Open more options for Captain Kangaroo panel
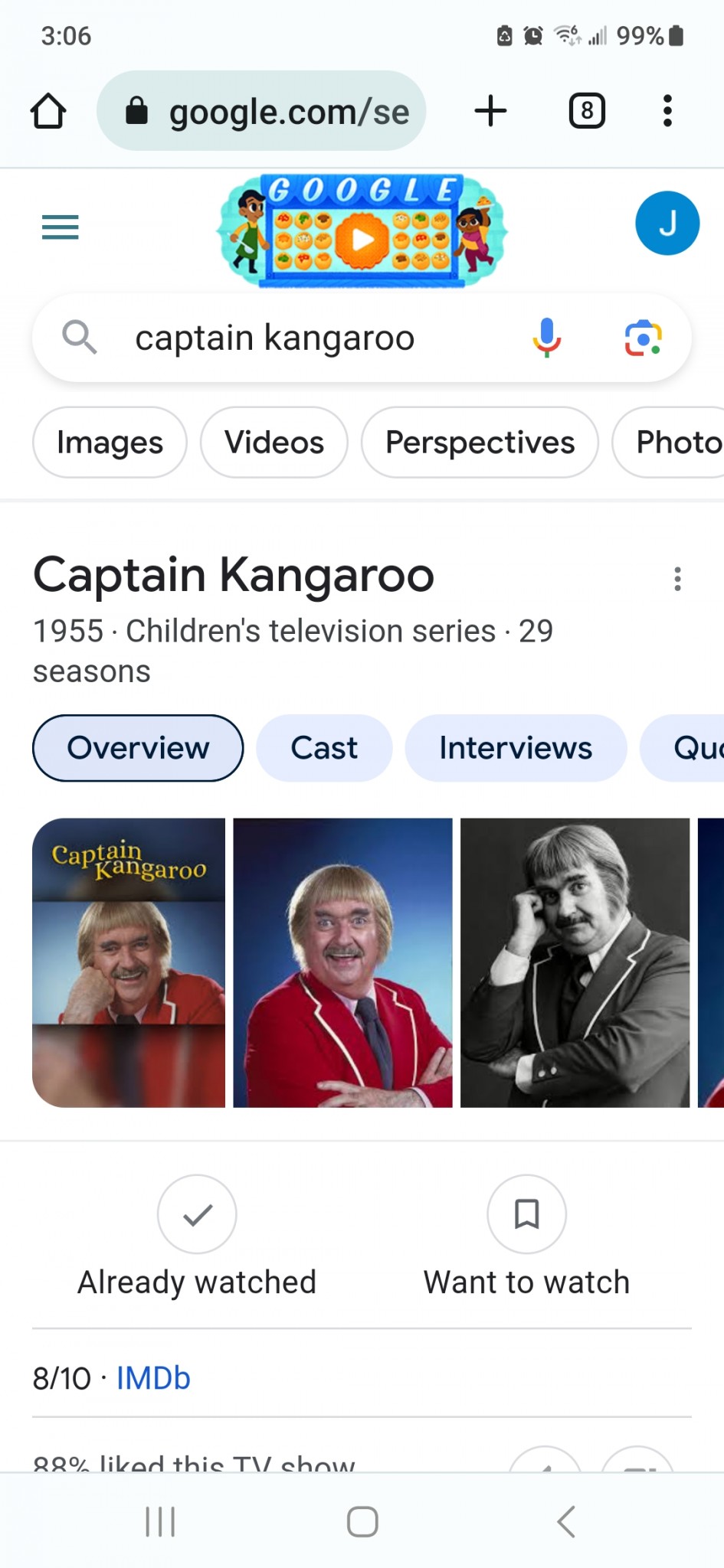Screen dimensions: 724x1568 pyautogui.click(x=677, y=579)
